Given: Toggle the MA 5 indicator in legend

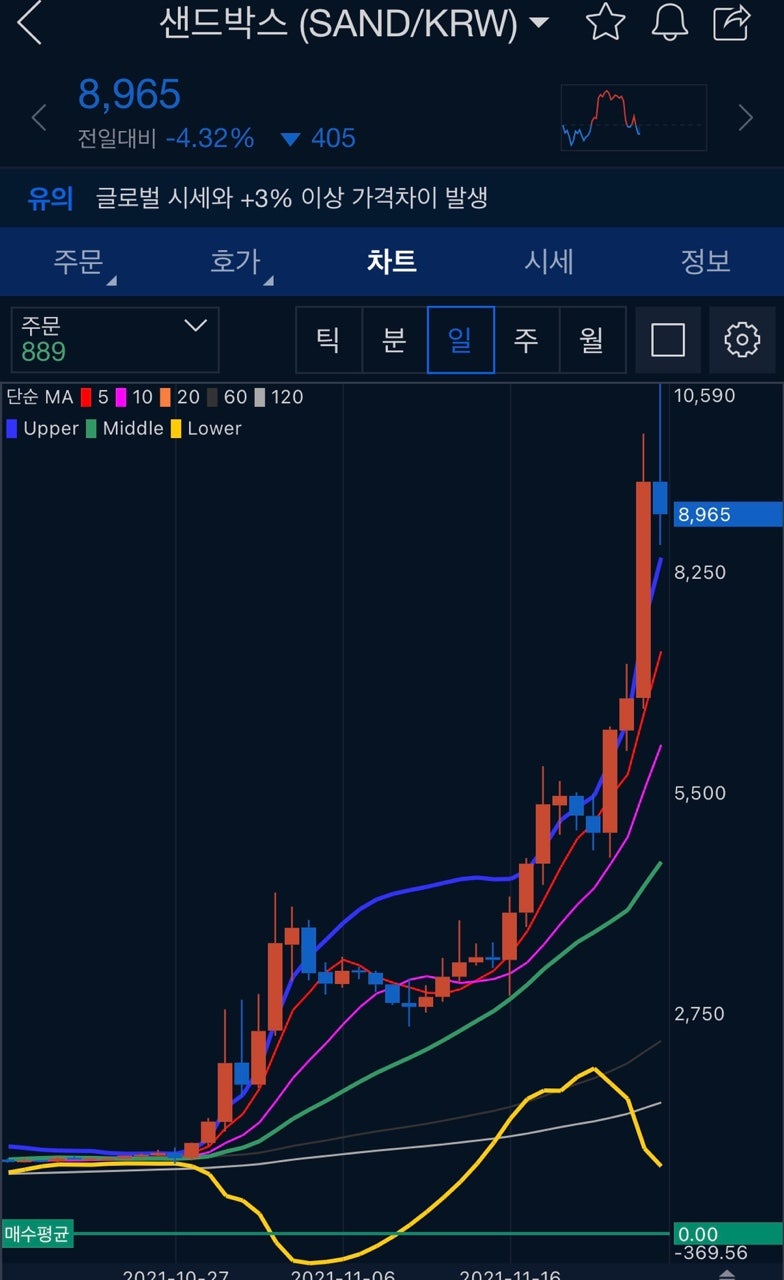Looking at the screenshot, I should pos(95,396).
